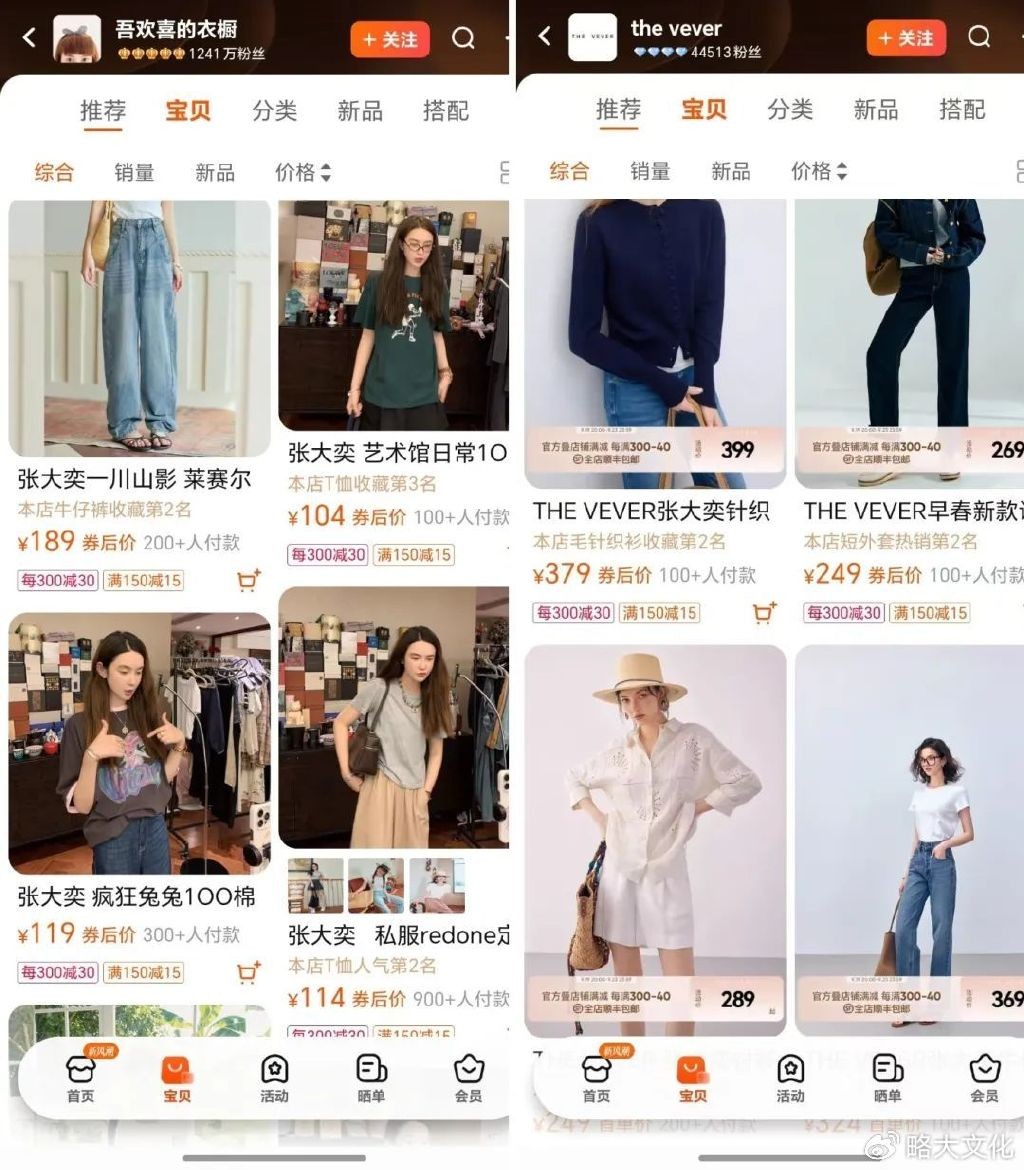This screenshot has width=1024, height=1170.
Task: Go to 首页 in 吾欢喜的衣橱 bottom bar
Action: [80, 1078]
